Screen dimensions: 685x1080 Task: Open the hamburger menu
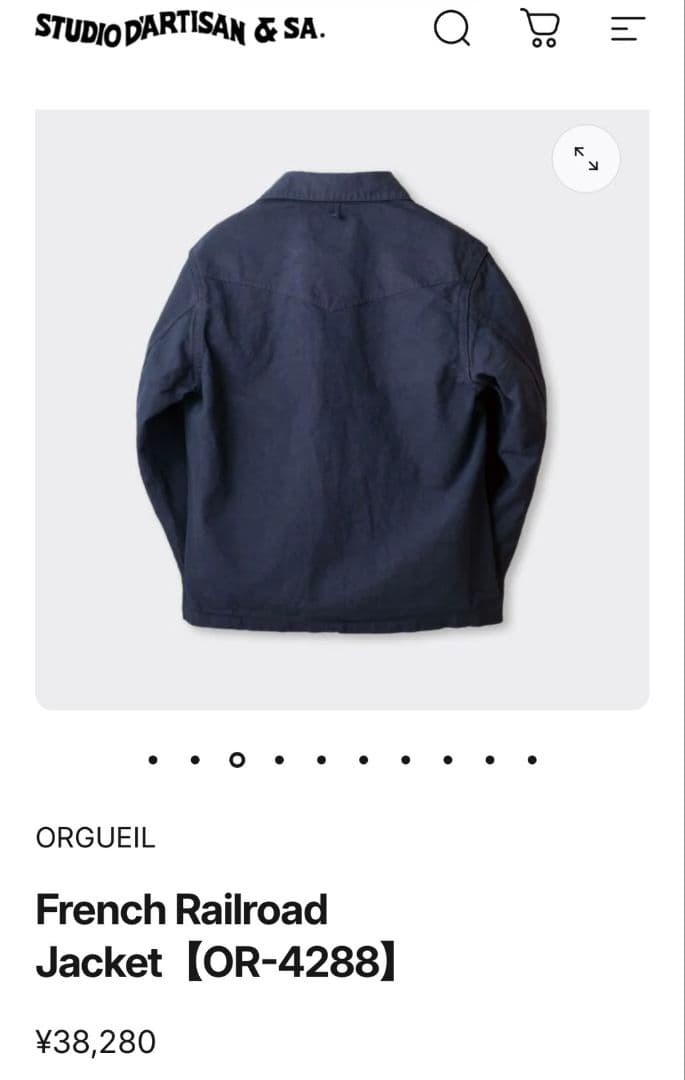[627, 29]
